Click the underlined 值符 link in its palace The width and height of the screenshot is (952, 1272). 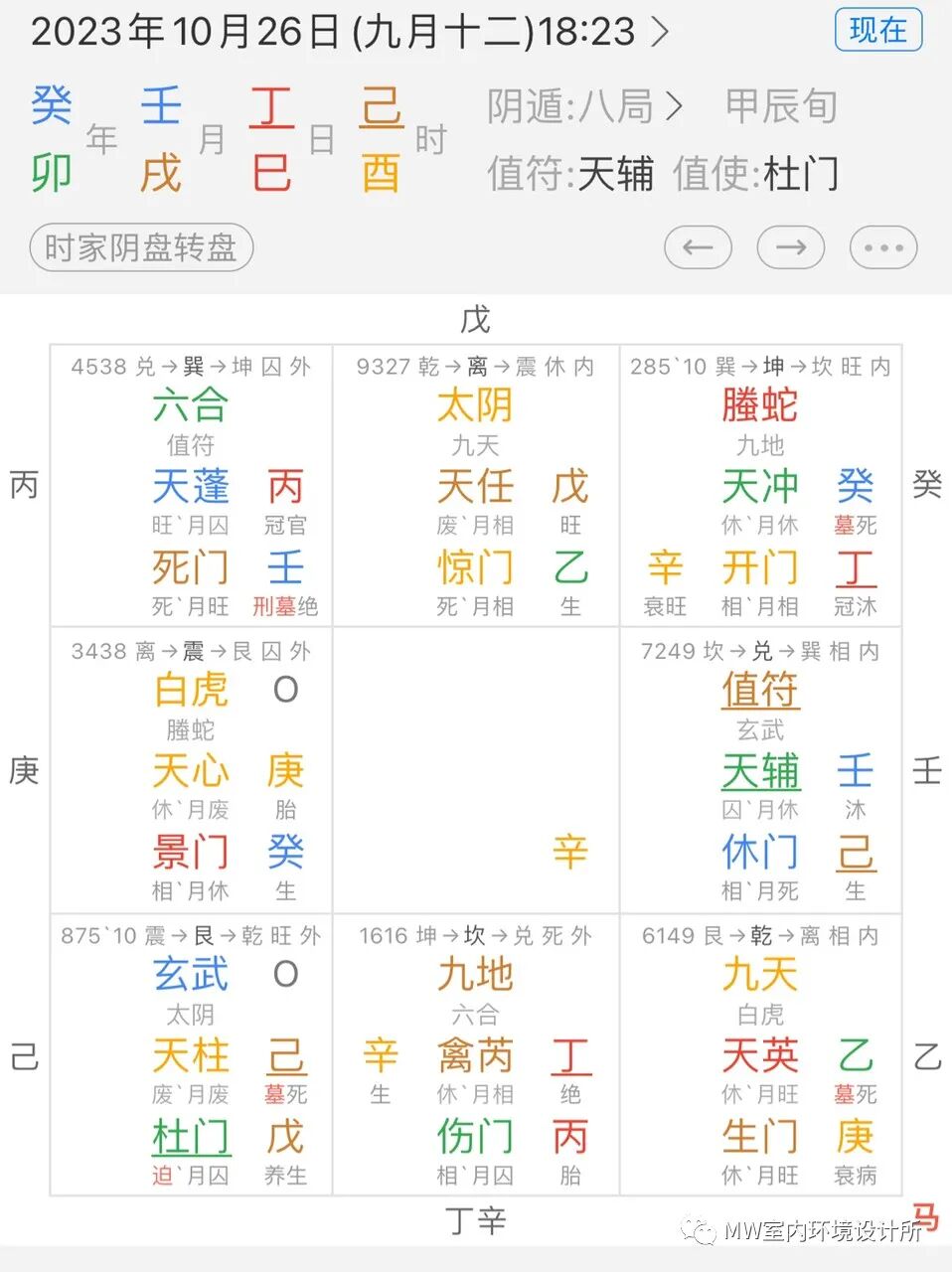point(759,689)
